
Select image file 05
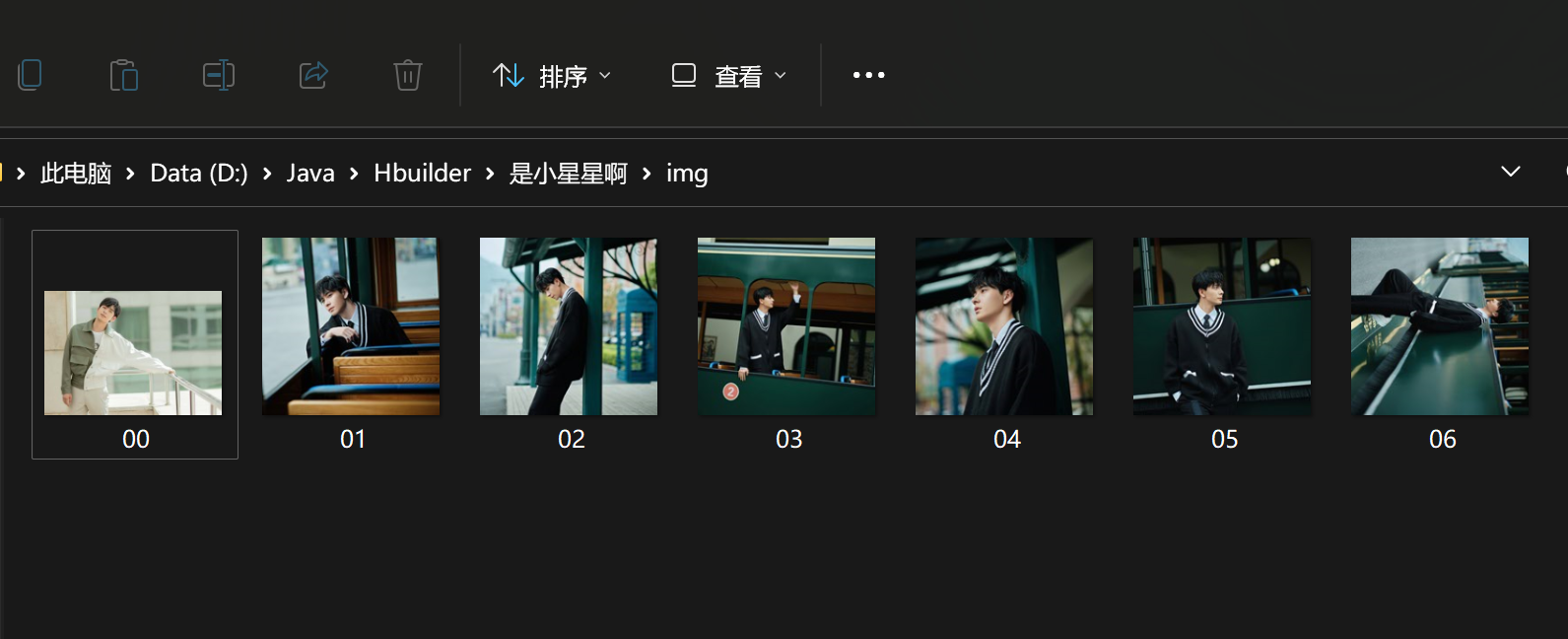(1222, 326)
